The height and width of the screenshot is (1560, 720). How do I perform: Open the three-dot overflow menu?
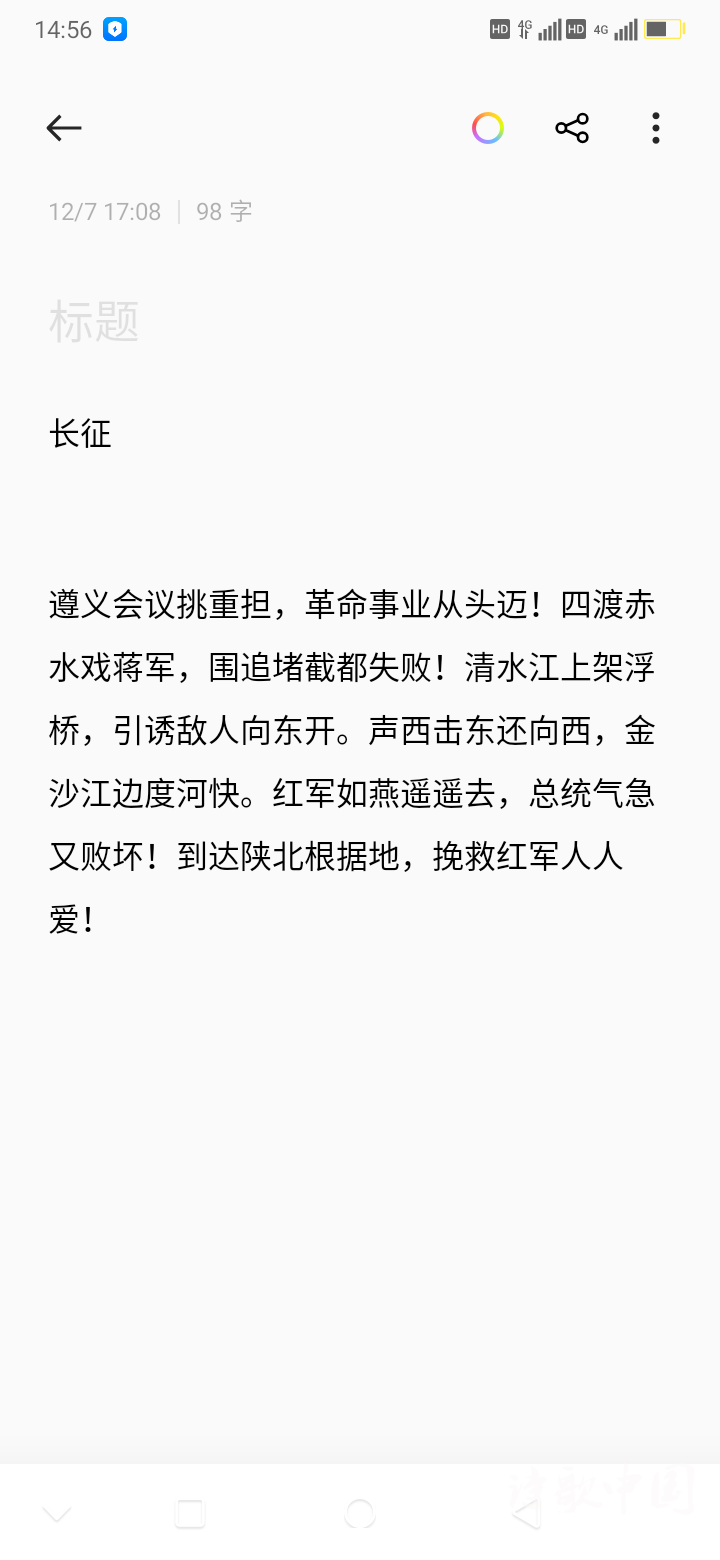click(656, 128)
